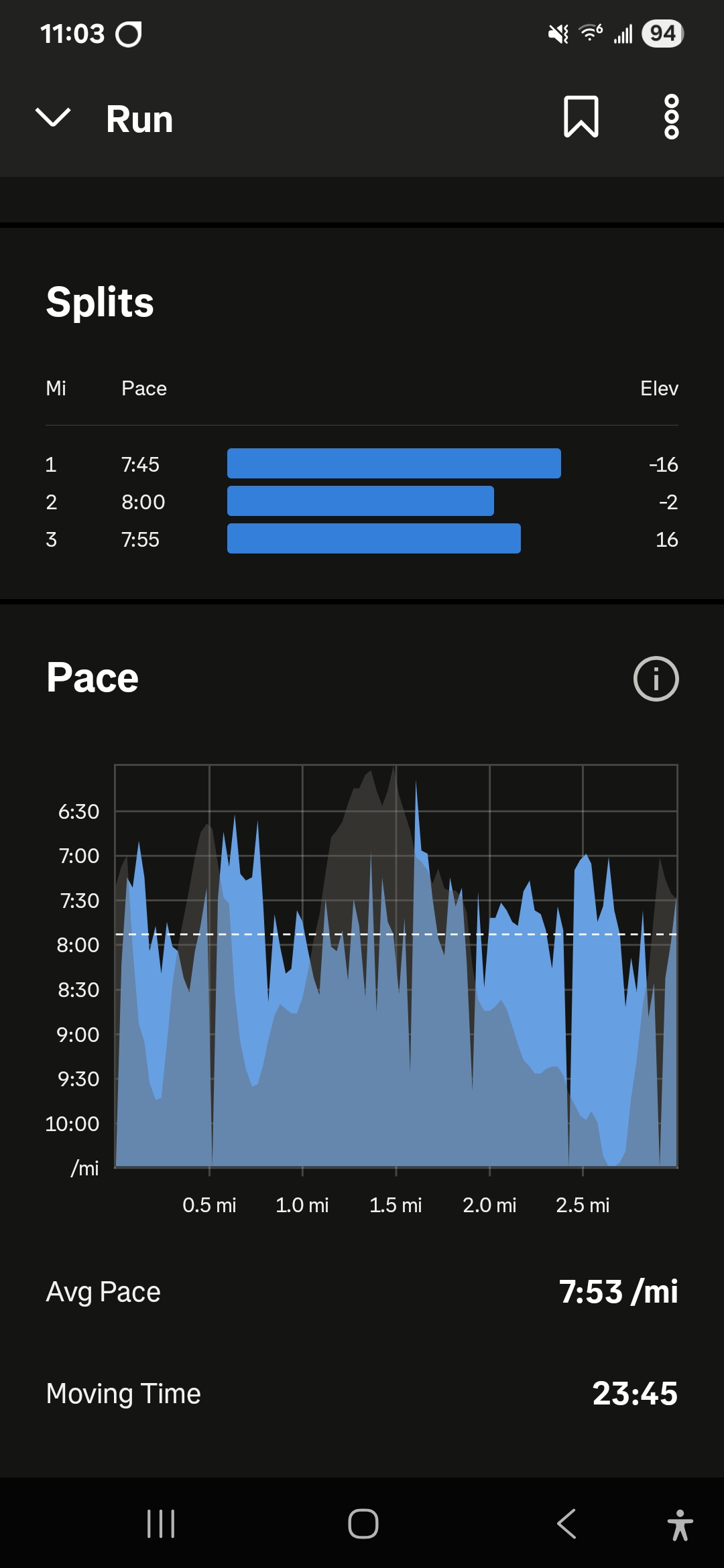Open the Pace info icon

pyautogui.click(x=656, y=678)
